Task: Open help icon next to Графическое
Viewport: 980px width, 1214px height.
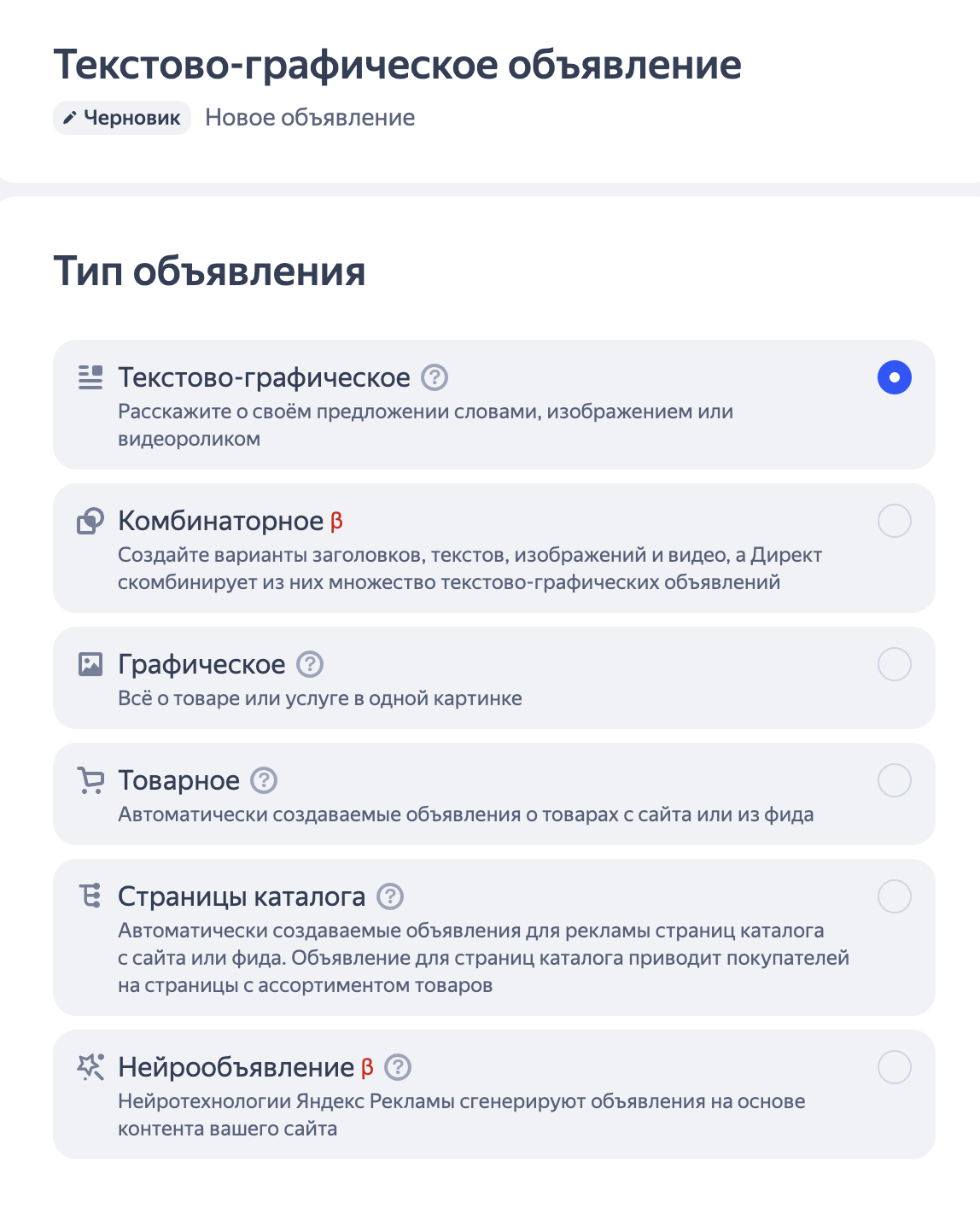Action: [310, 664]
